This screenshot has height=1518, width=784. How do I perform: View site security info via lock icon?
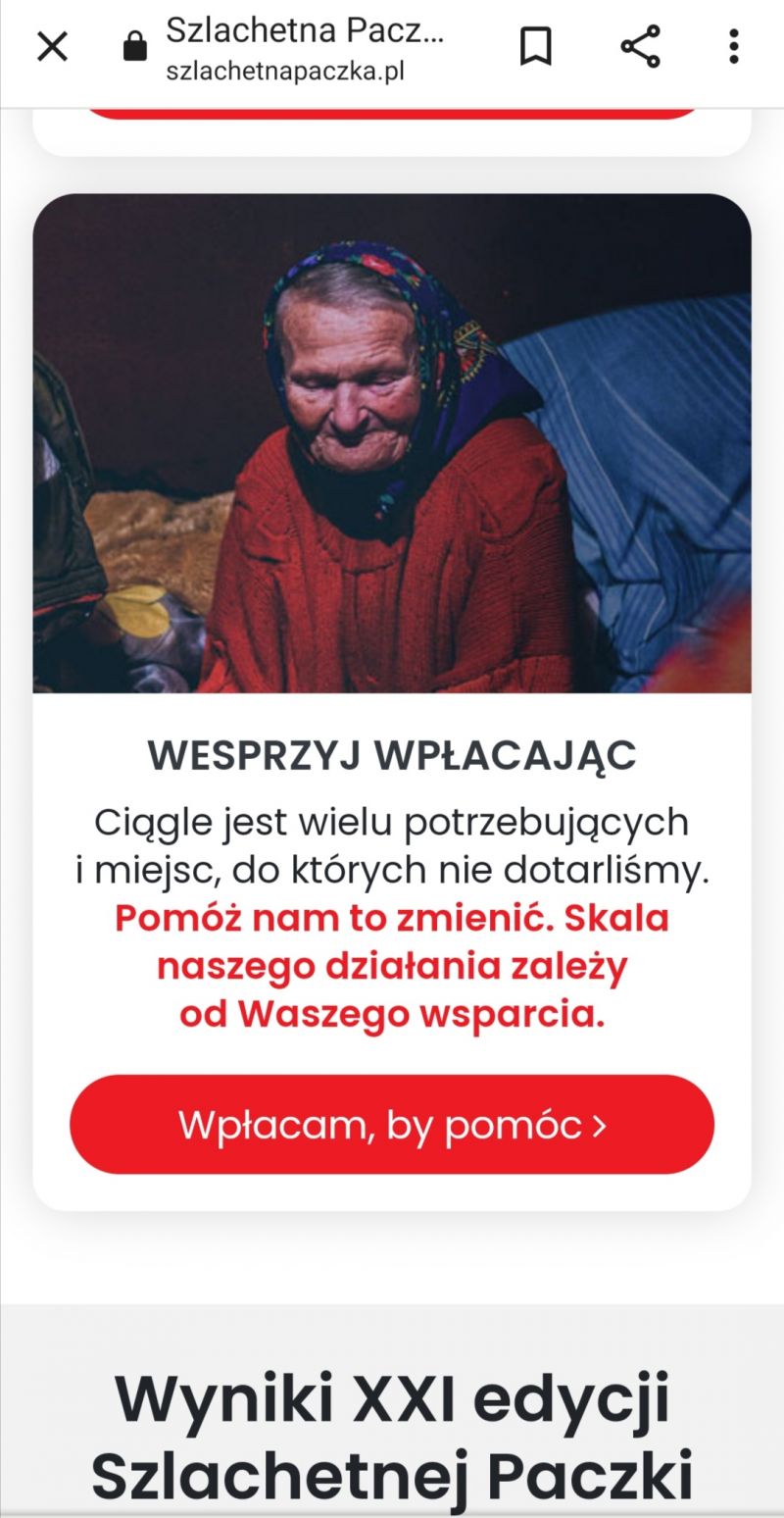pyautogui.click(x=135, y=46)
